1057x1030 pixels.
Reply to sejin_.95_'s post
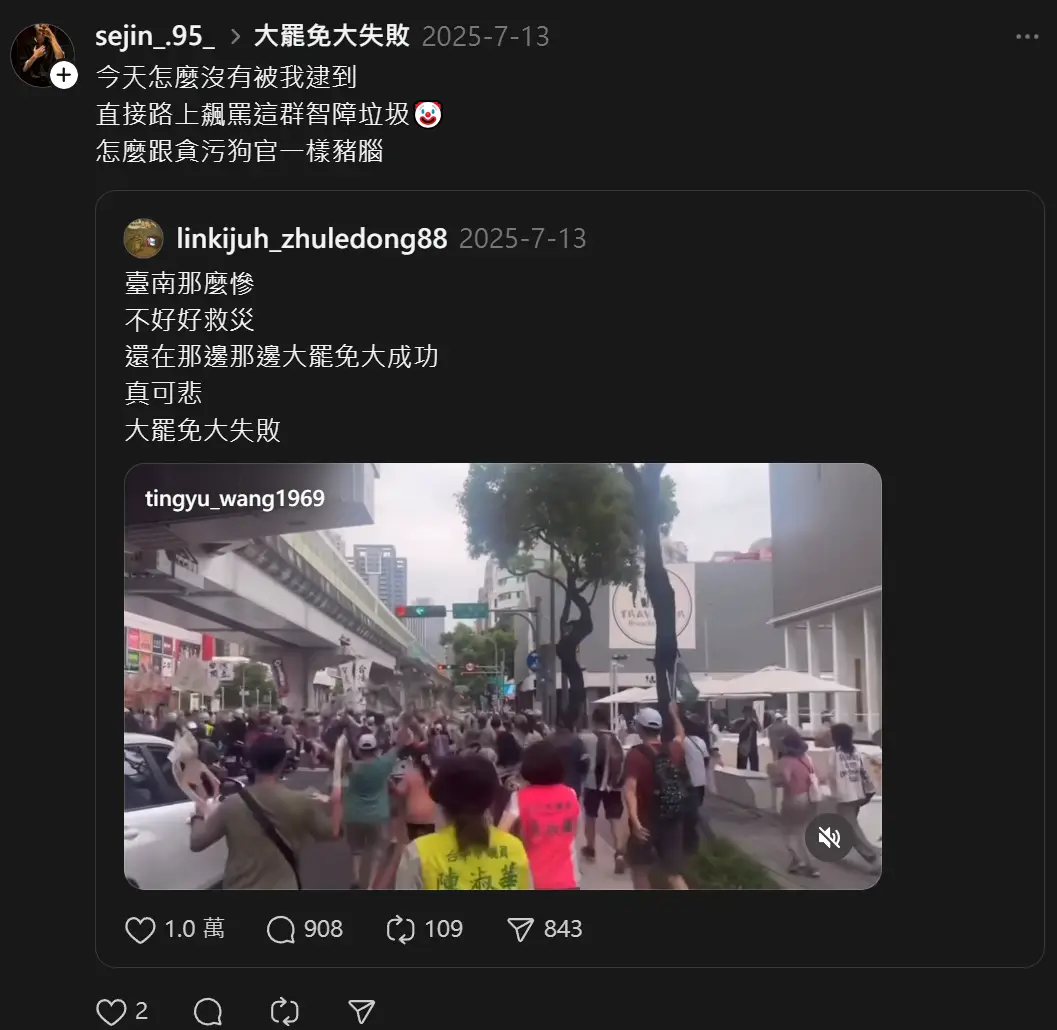[x=208, y=1012]
